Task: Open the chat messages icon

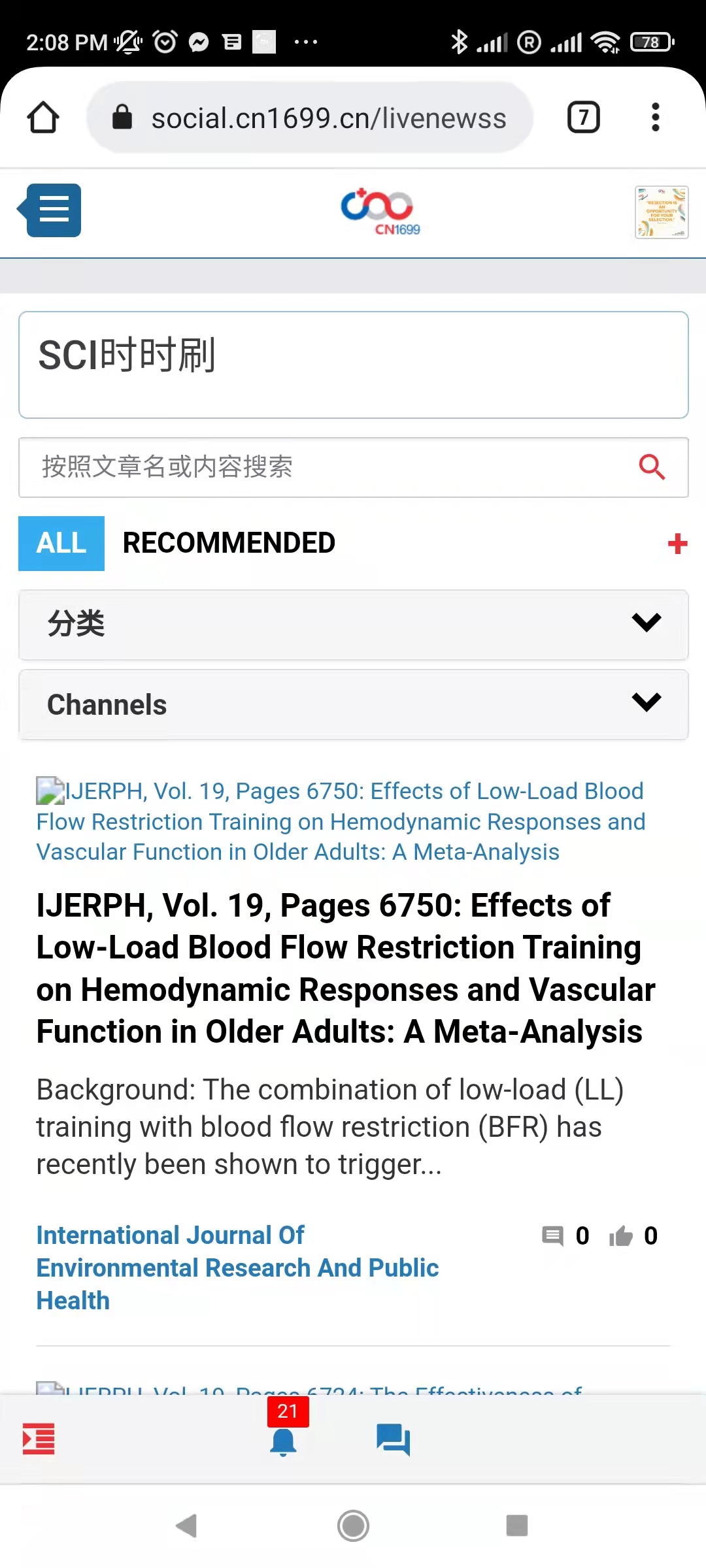Action: [393, 1439]
